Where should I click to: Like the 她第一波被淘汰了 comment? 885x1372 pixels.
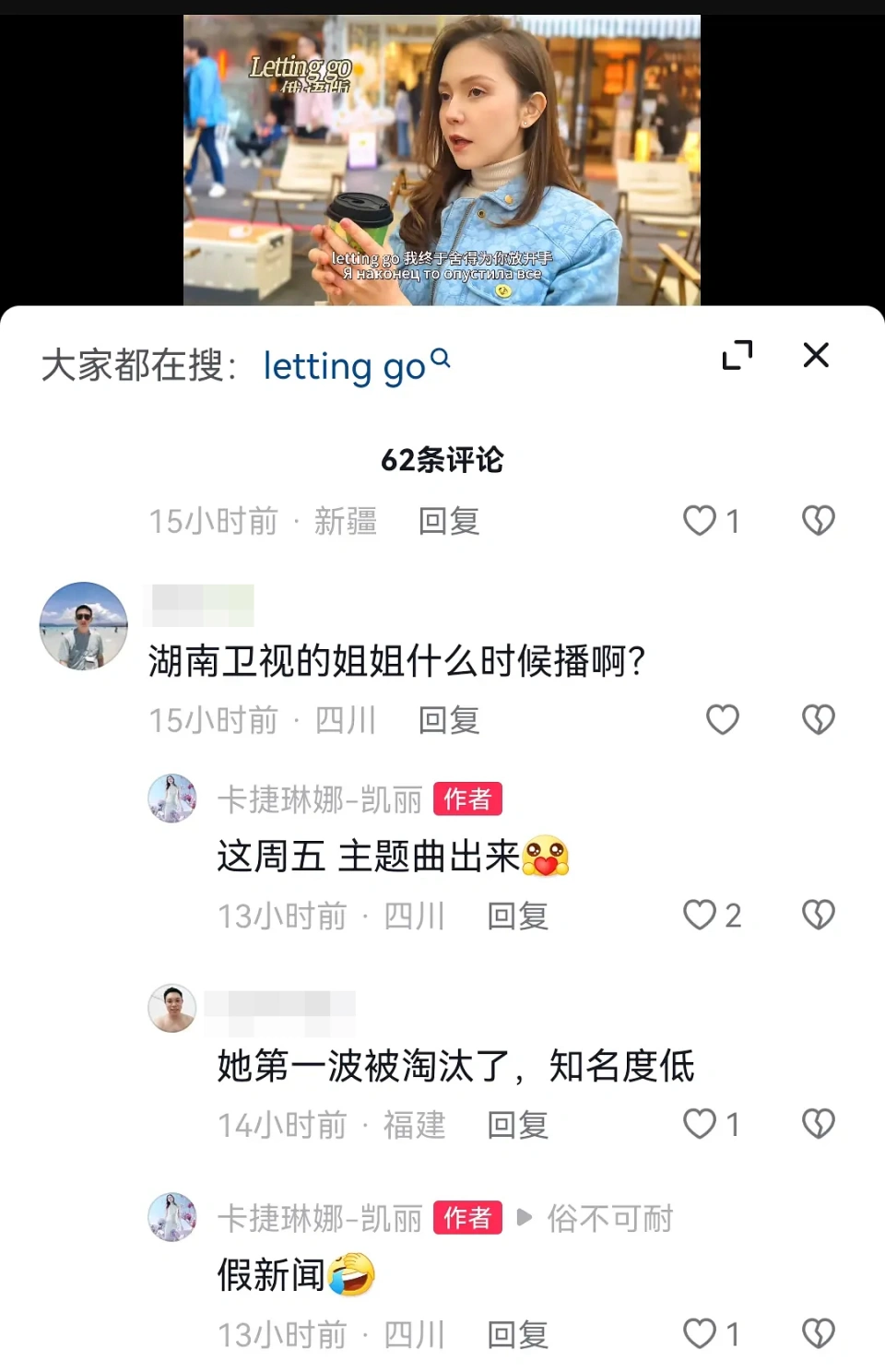tap(701, 1124)
